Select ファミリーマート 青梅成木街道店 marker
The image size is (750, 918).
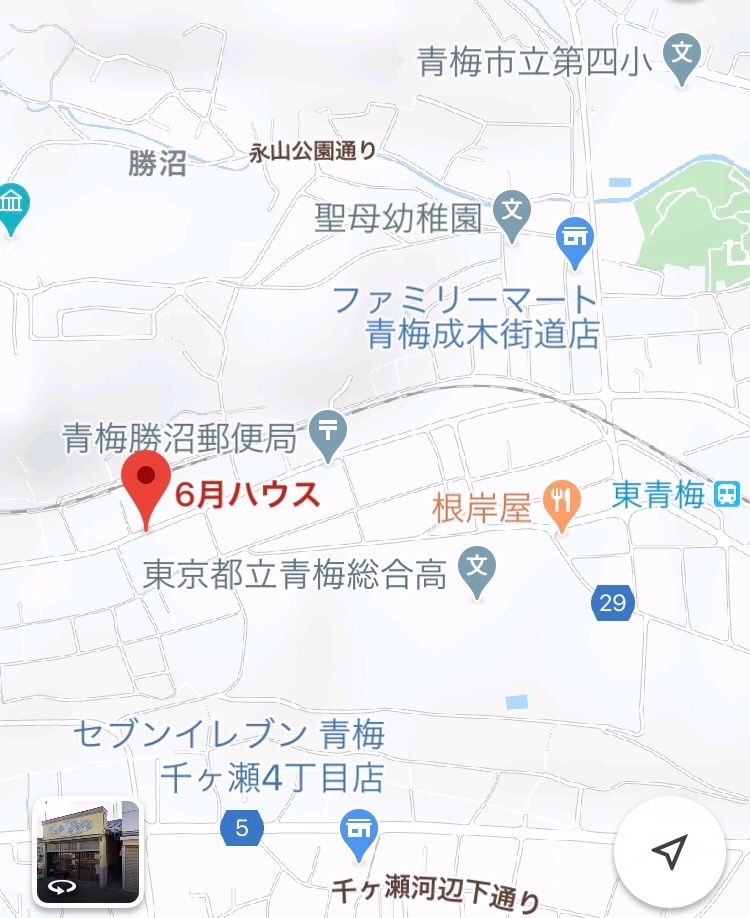point(574,241)
